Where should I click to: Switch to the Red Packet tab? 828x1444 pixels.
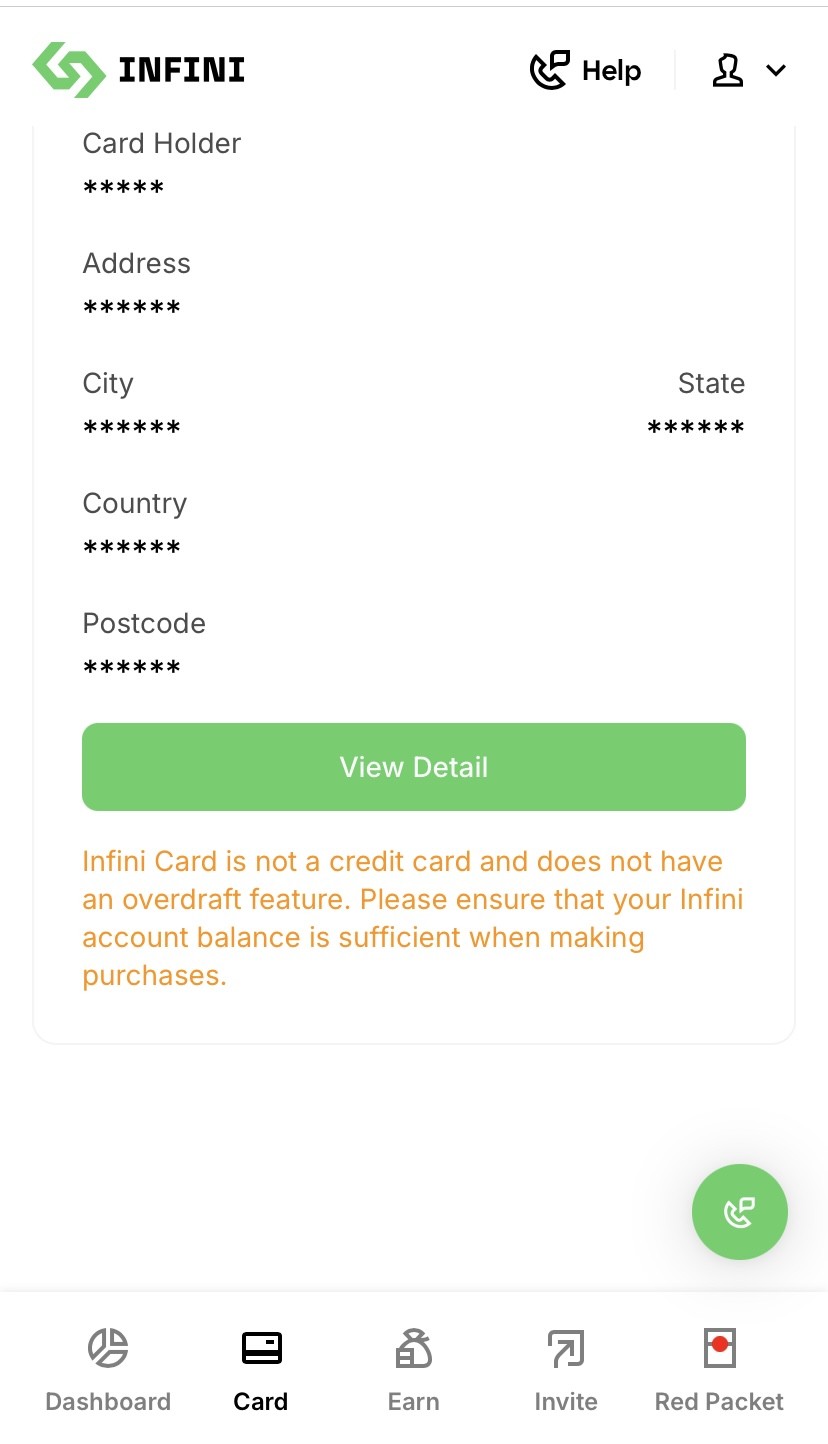(719, 1369)
